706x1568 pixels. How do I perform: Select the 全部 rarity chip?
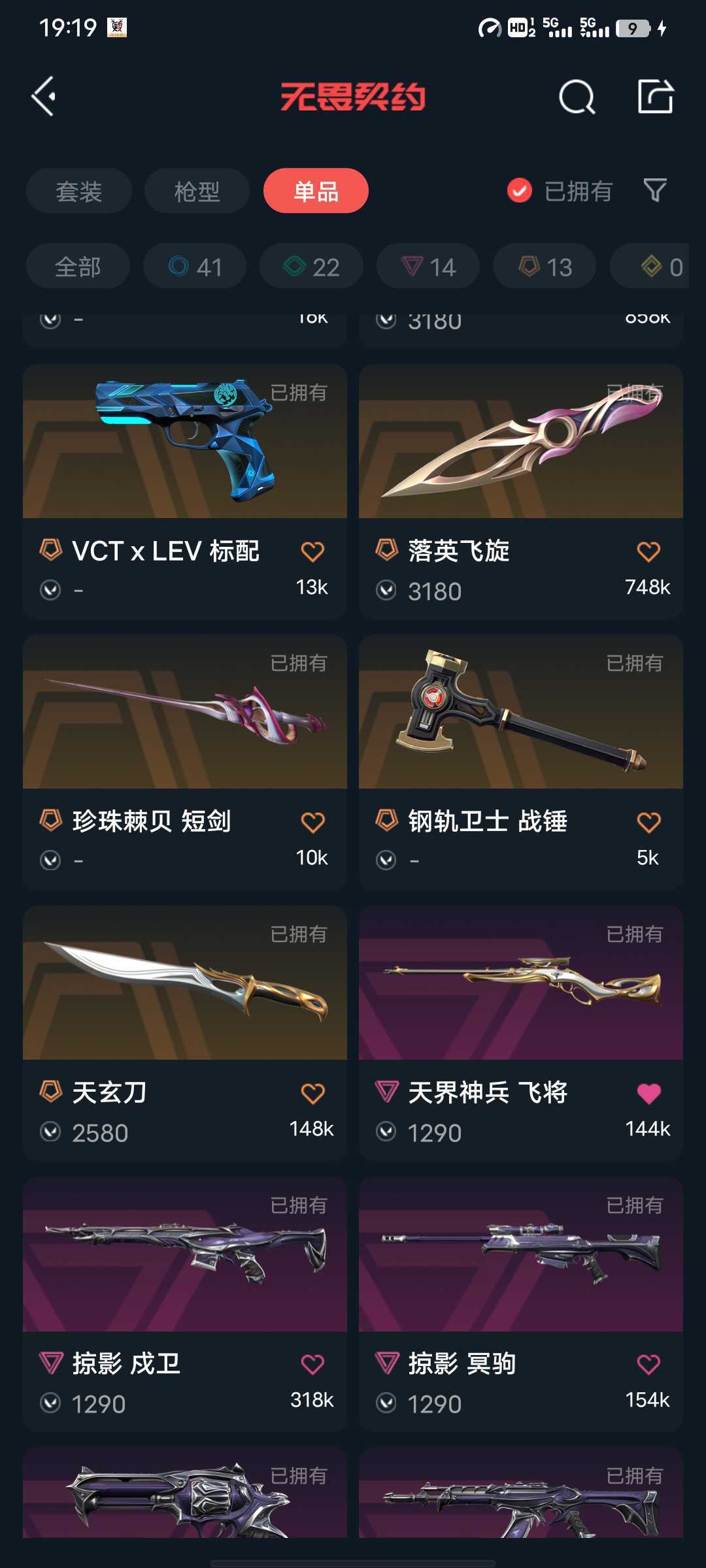pyautogui.click(x=78, y=267)
